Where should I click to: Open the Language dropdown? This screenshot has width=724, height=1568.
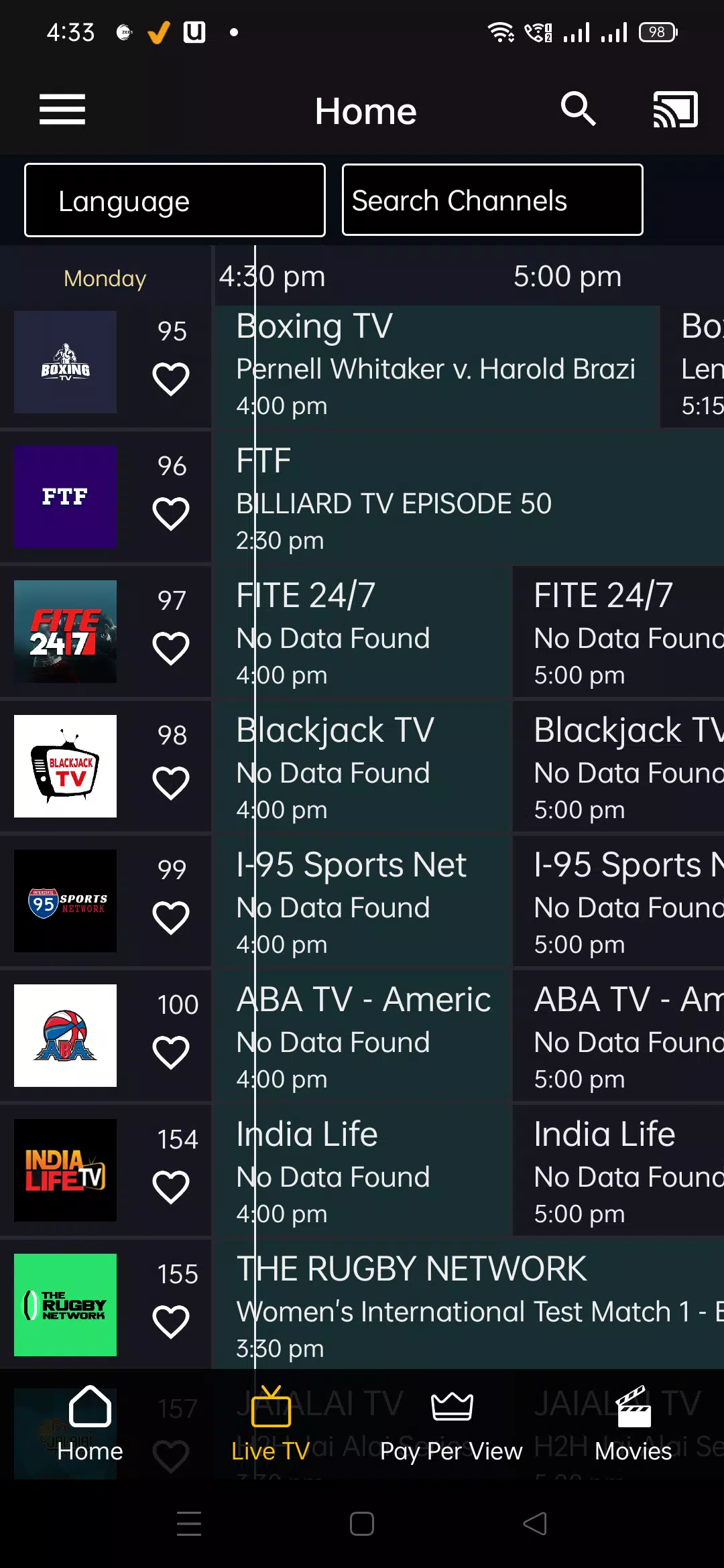point(174,200)
